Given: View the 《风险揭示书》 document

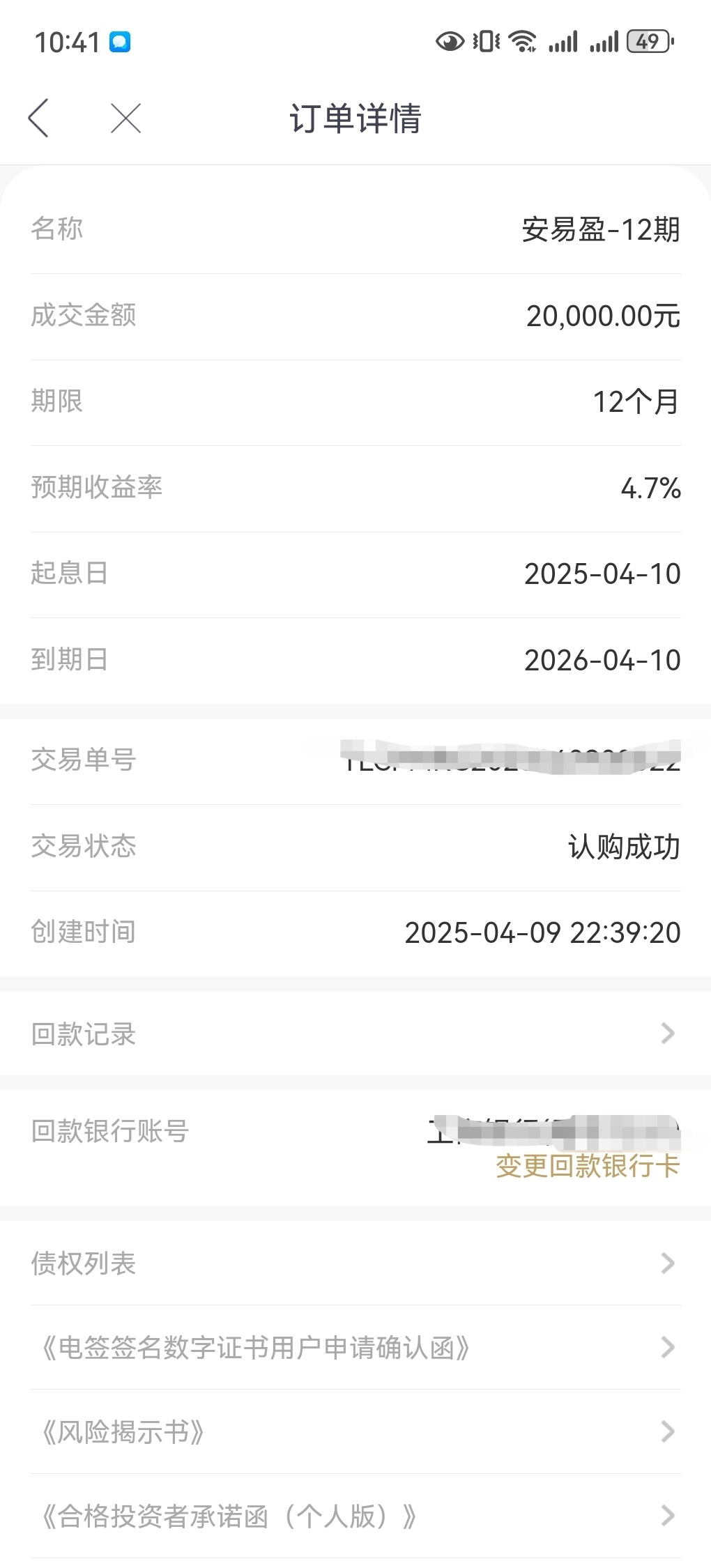Looking at the screenshot, I should (355, 1431).
